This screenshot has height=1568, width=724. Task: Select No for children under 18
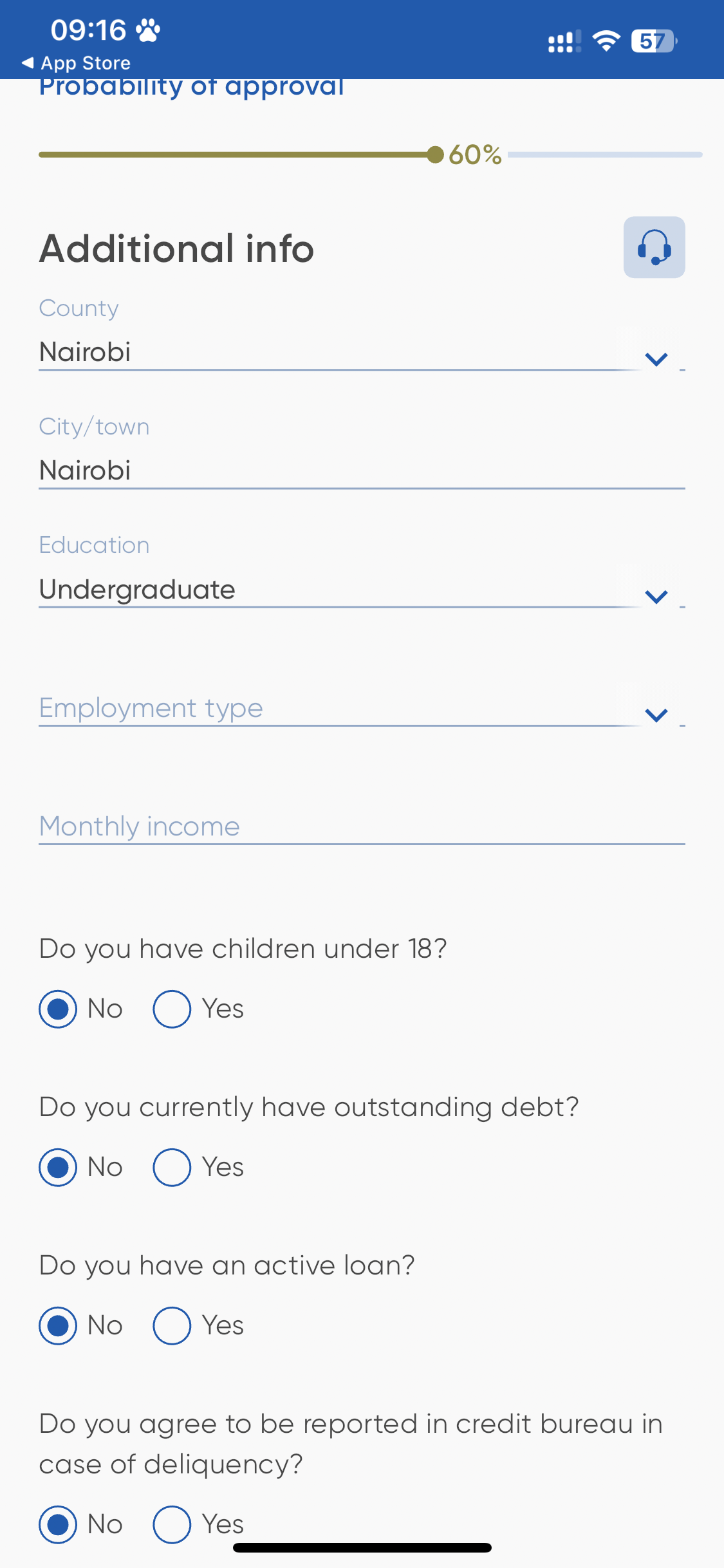tap(59, 1009)
